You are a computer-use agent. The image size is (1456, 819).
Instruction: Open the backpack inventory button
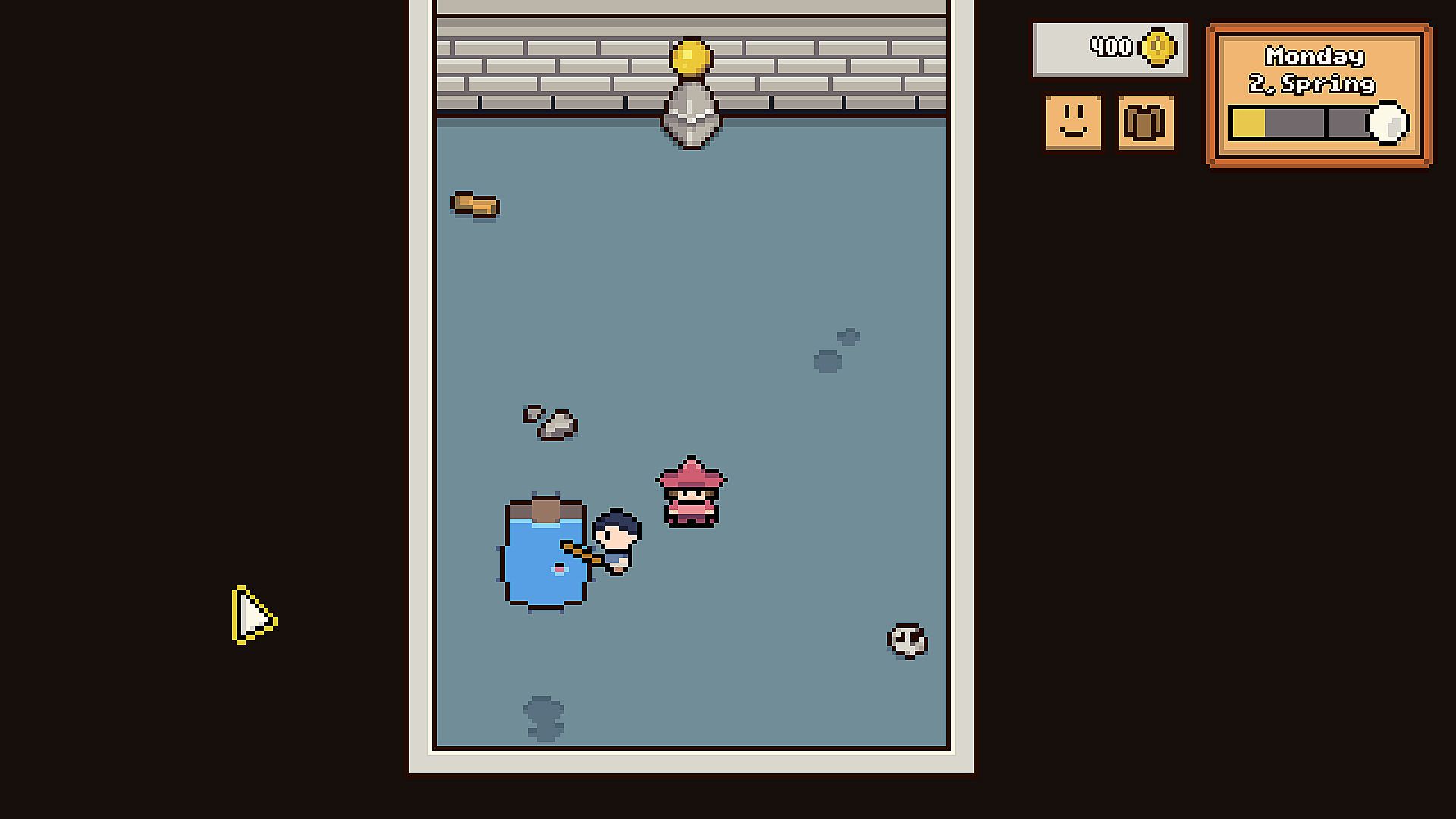pyautogui.click(x=1146, y=122)
